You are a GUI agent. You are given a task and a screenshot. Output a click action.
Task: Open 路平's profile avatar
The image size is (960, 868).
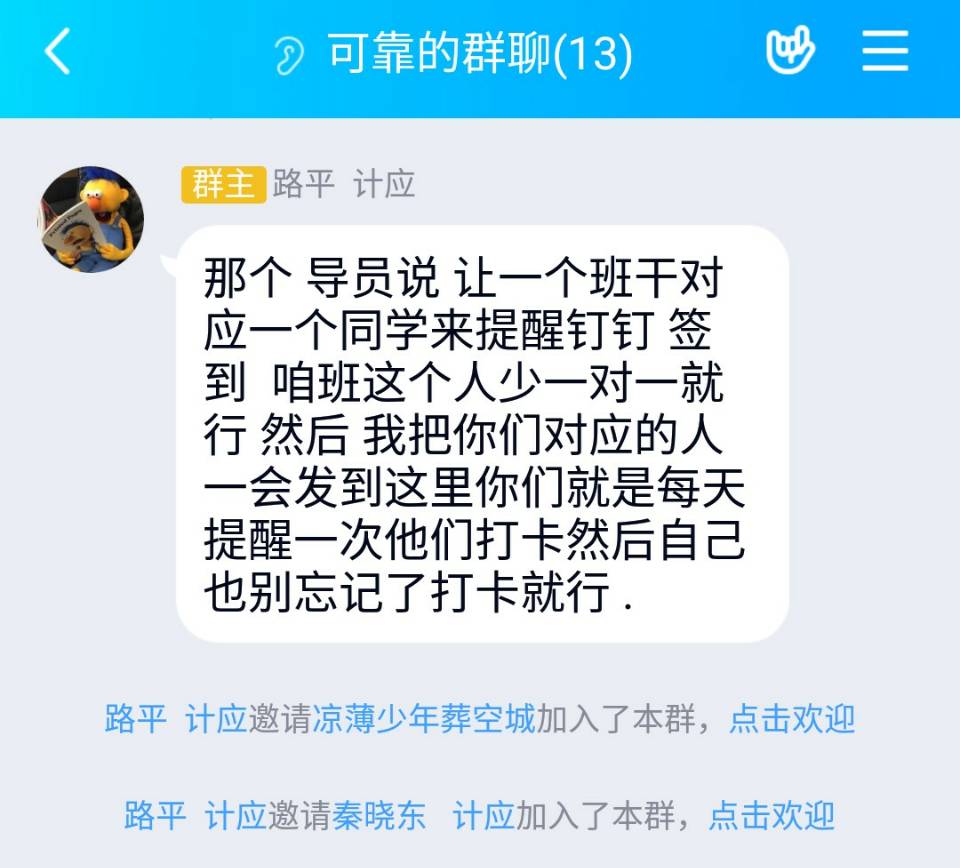pyautogui.click(x=92, y=219)
